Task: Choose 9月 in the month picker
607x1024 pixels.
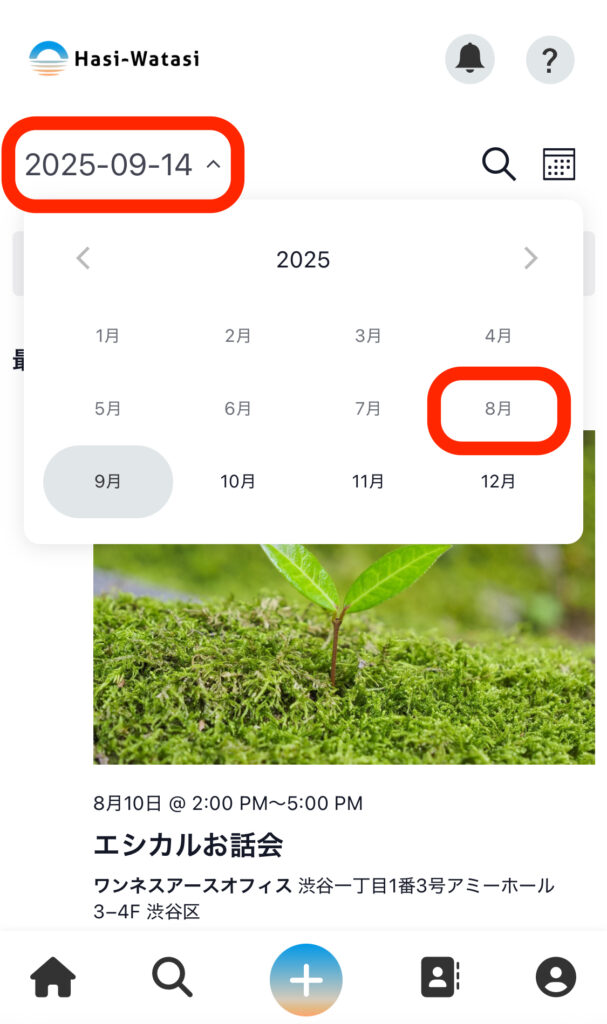Action: 108,481
